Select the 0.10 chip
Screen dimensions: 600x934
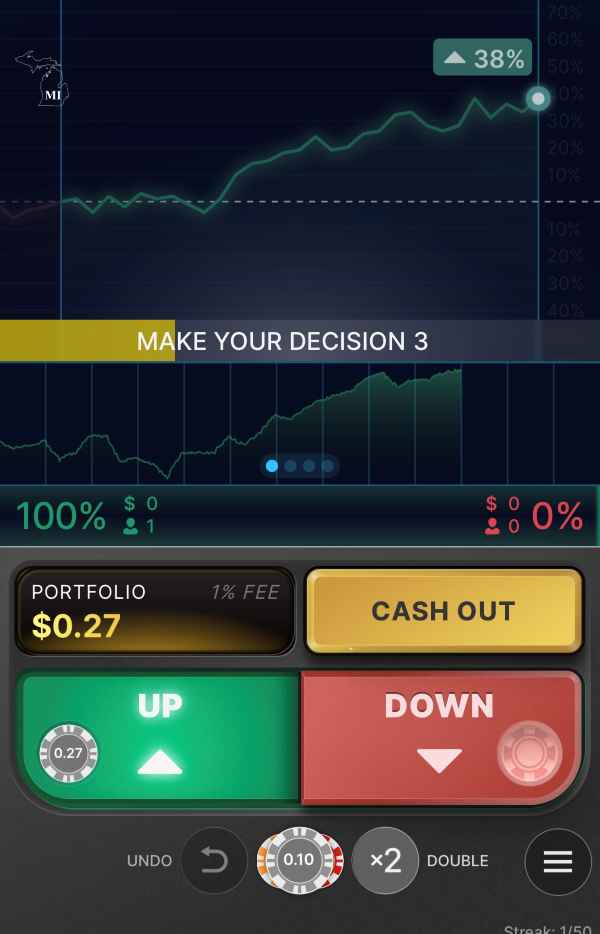point(300,860)
